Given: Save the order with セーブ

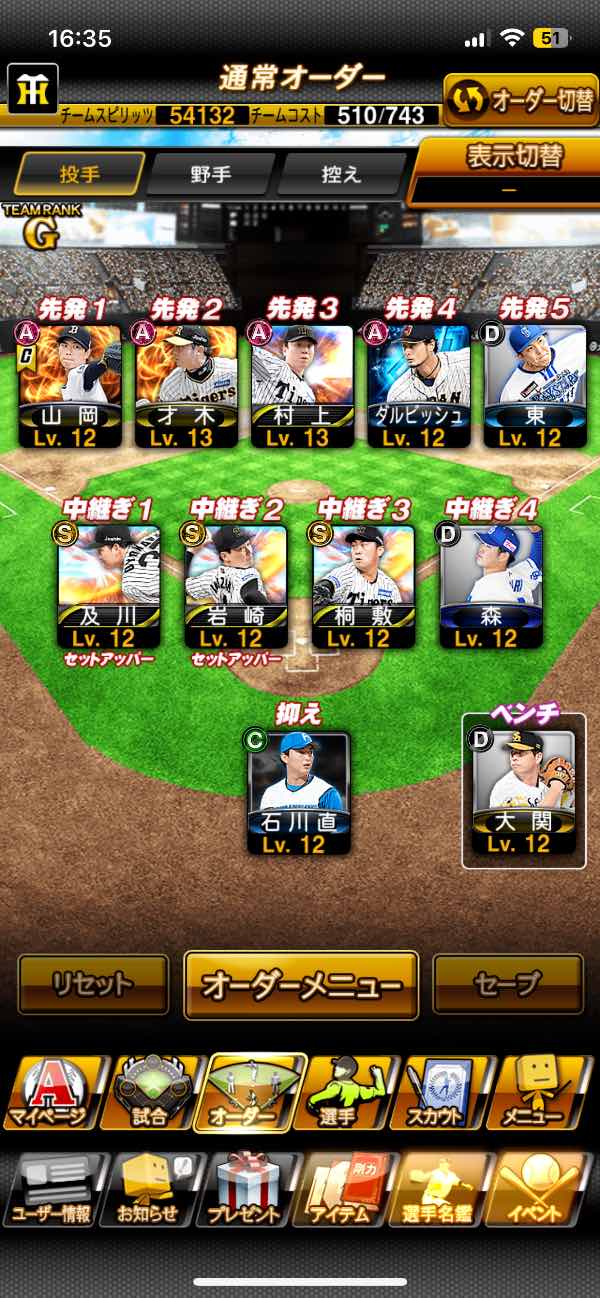Looking at the screenshot, I should 508,984.
